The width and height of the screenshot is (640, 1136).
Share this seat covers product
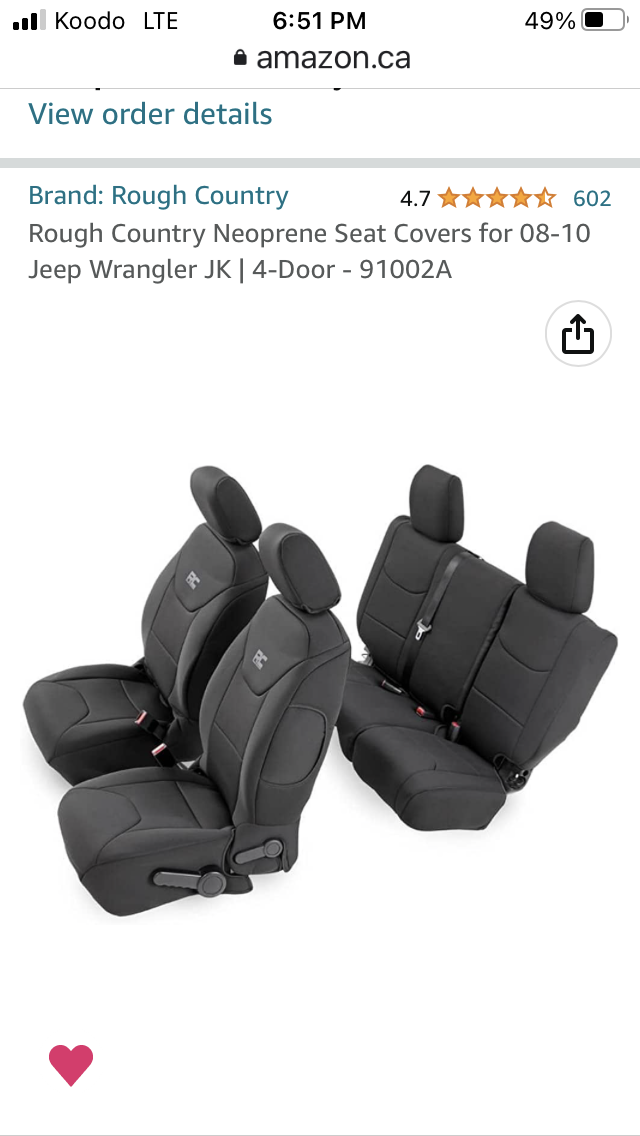[577, 334]
